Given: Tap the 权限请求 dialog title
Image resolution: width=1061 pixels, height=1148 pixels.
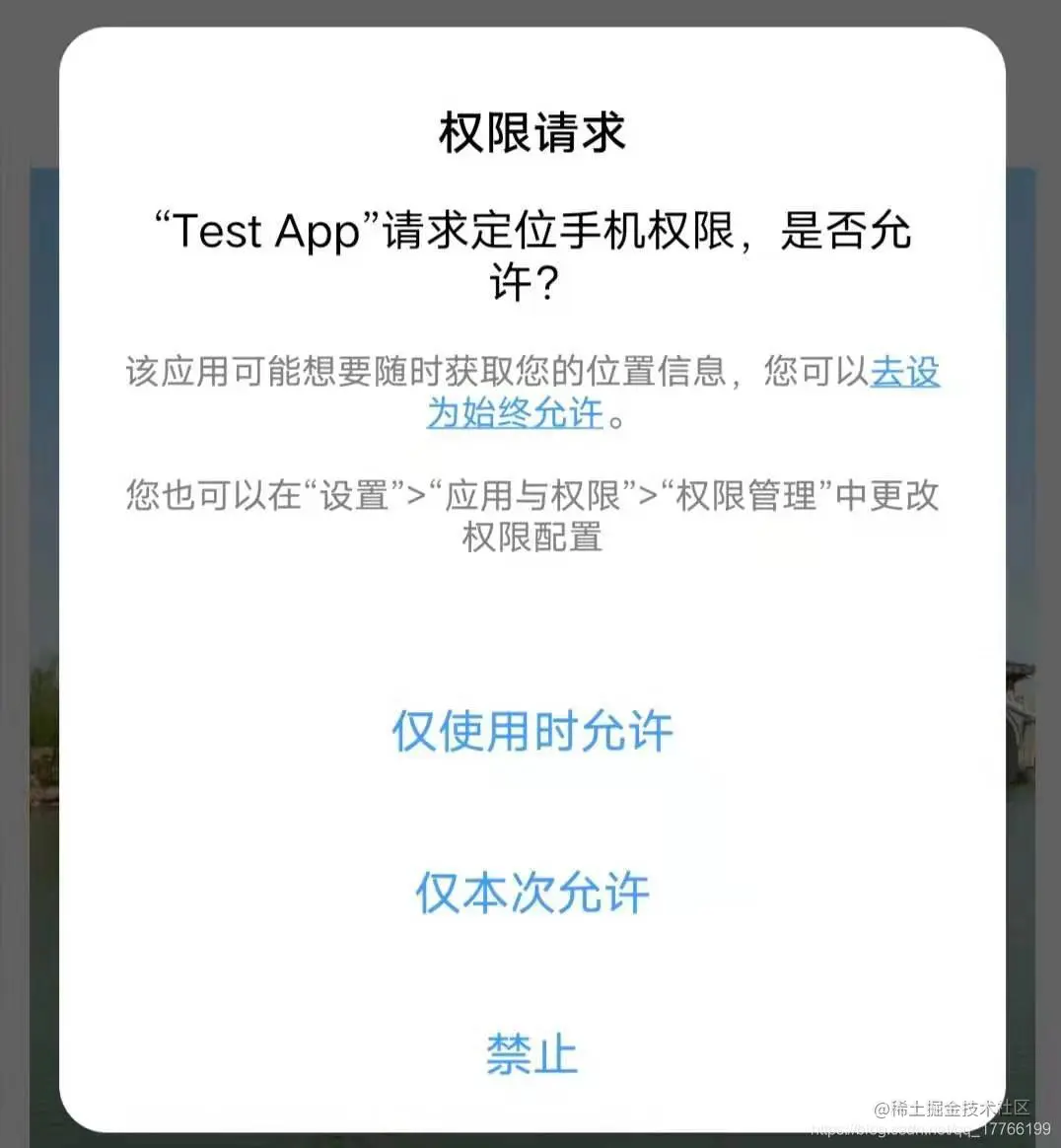Looking at the screenshot, I should [532, 131].
